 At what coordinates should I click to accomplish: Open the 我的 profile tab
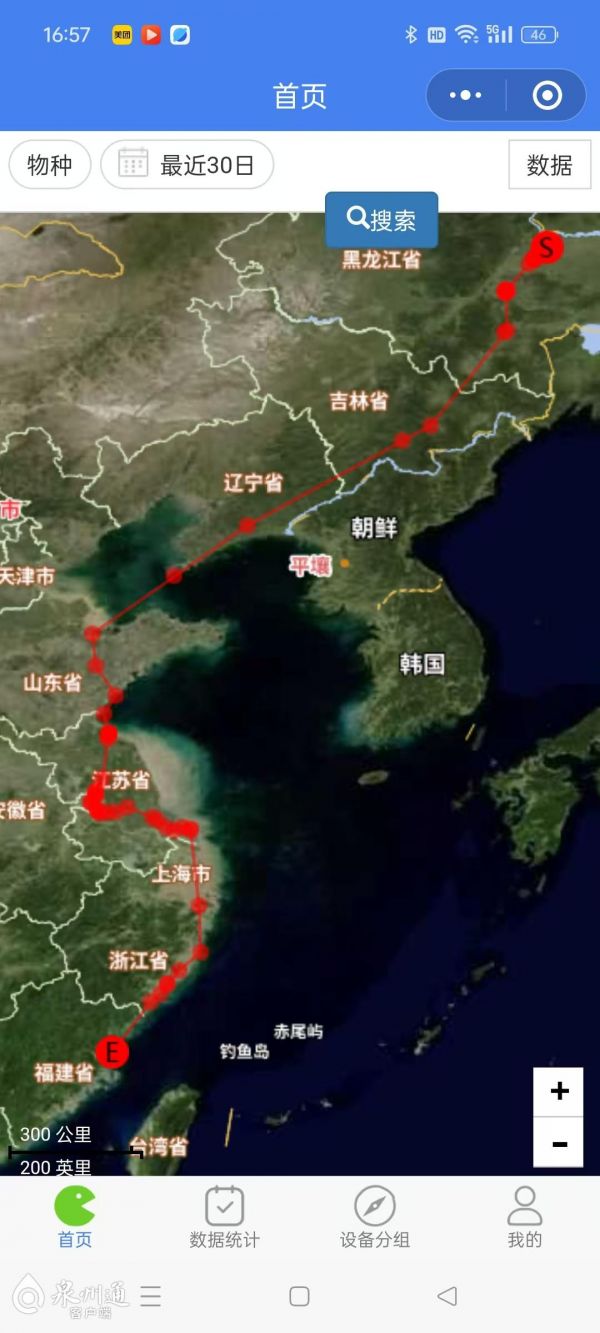click(x=524, y=1216)
